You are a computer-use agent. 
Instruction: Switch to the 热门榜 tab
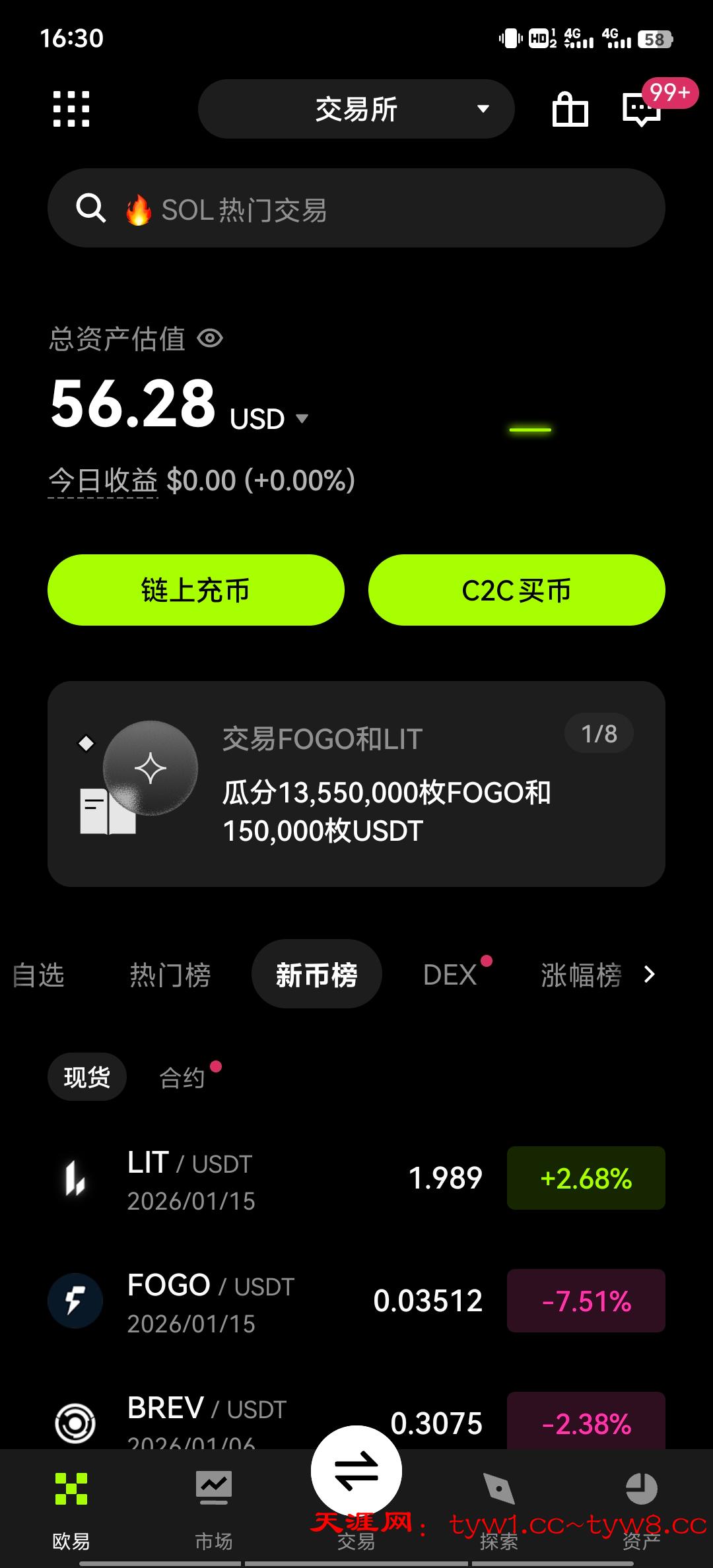coord(170,975)
